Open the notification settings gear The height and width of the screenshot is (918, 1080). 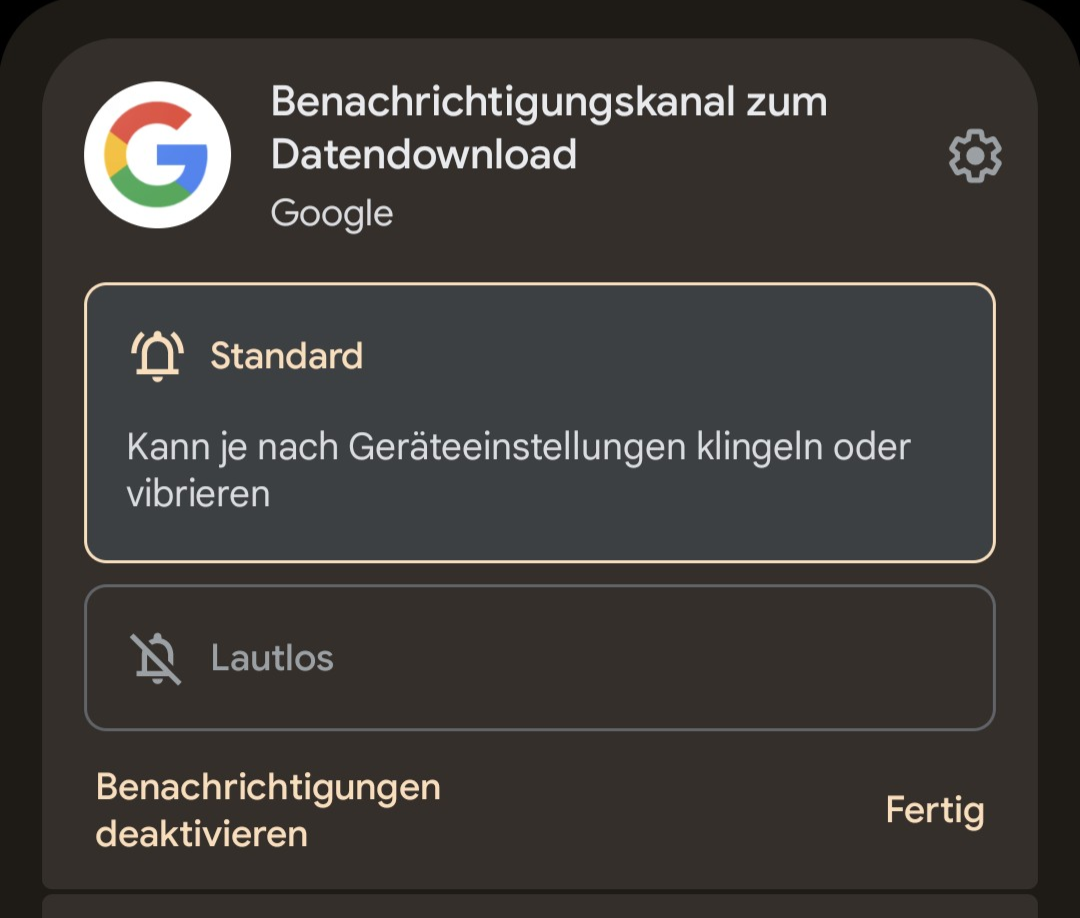click(x=974, y=157)
